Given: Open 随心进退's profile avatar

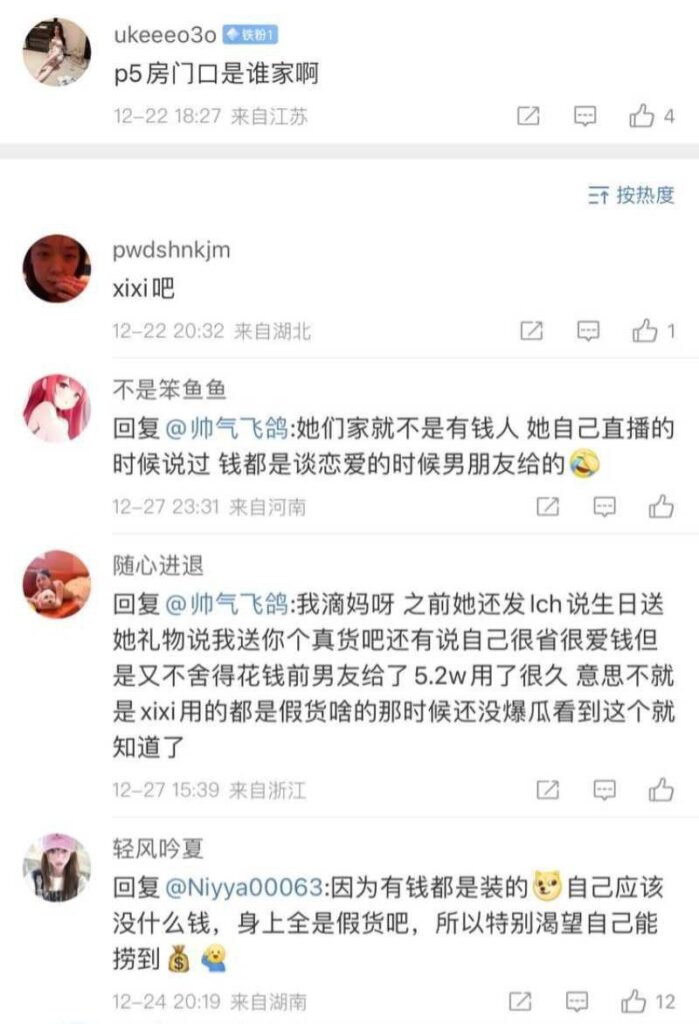Looking at the screenshot, I should (x=57, y=584).
